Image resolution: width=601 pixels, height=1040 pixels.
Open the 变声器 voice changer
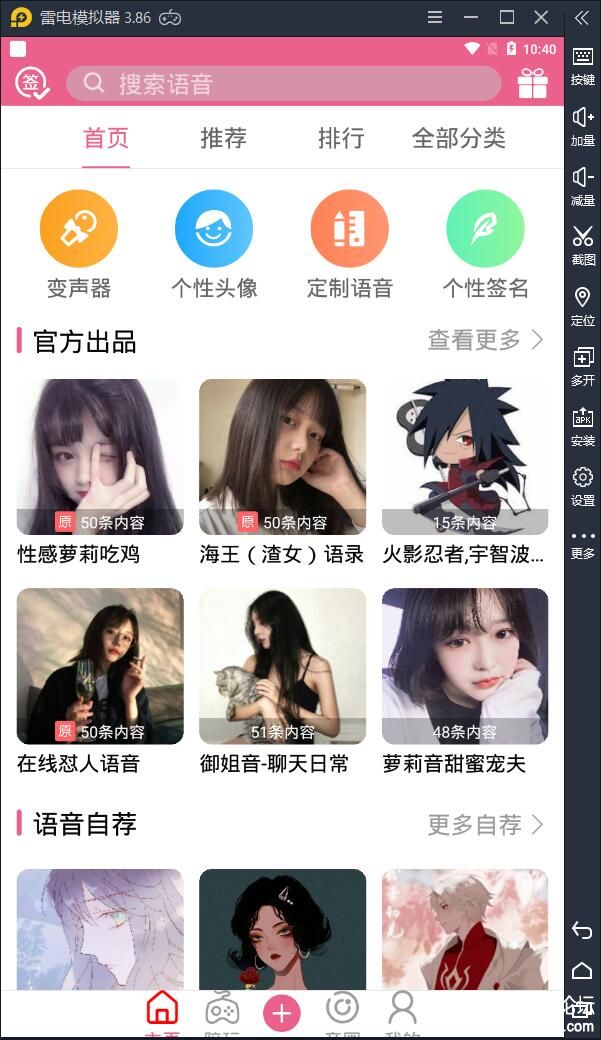pyautogui.click(x=79, y=229)
